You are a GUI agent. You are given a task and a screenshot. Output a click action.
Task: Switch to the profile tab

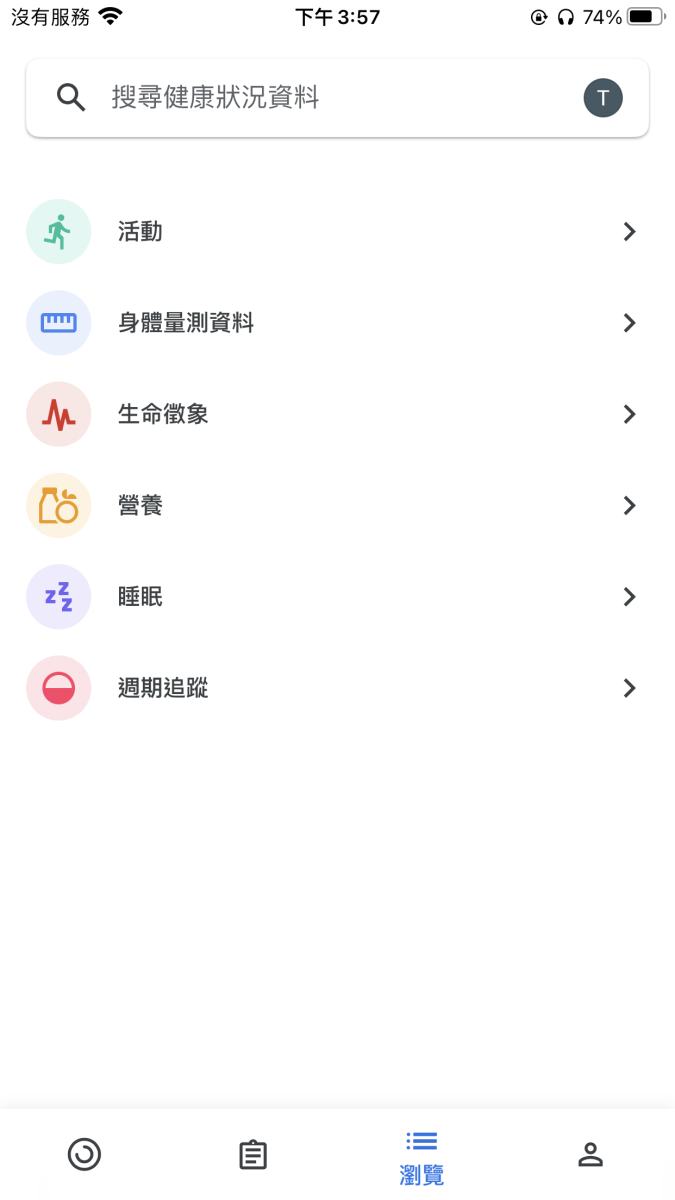591,1155
